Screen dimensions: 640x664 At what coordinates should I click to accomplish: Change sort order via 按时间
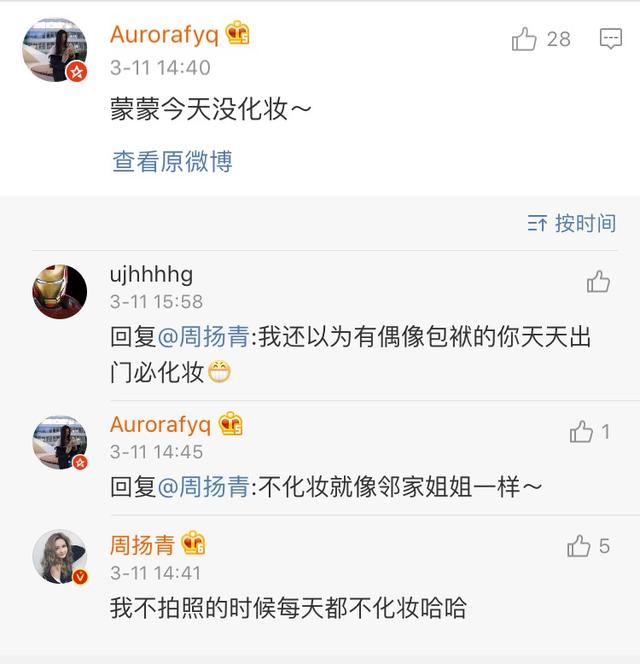pyautogui.click(x=572, y=223)
